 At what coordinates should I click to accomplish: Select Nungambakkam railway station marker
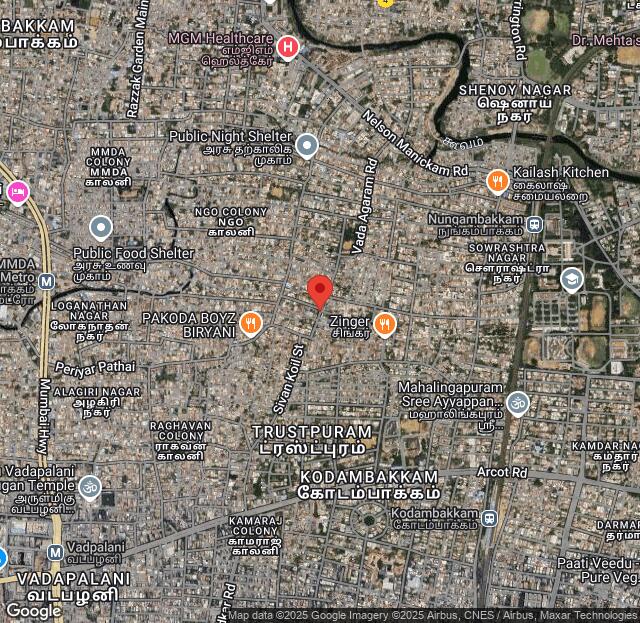(x=536, y=225)
